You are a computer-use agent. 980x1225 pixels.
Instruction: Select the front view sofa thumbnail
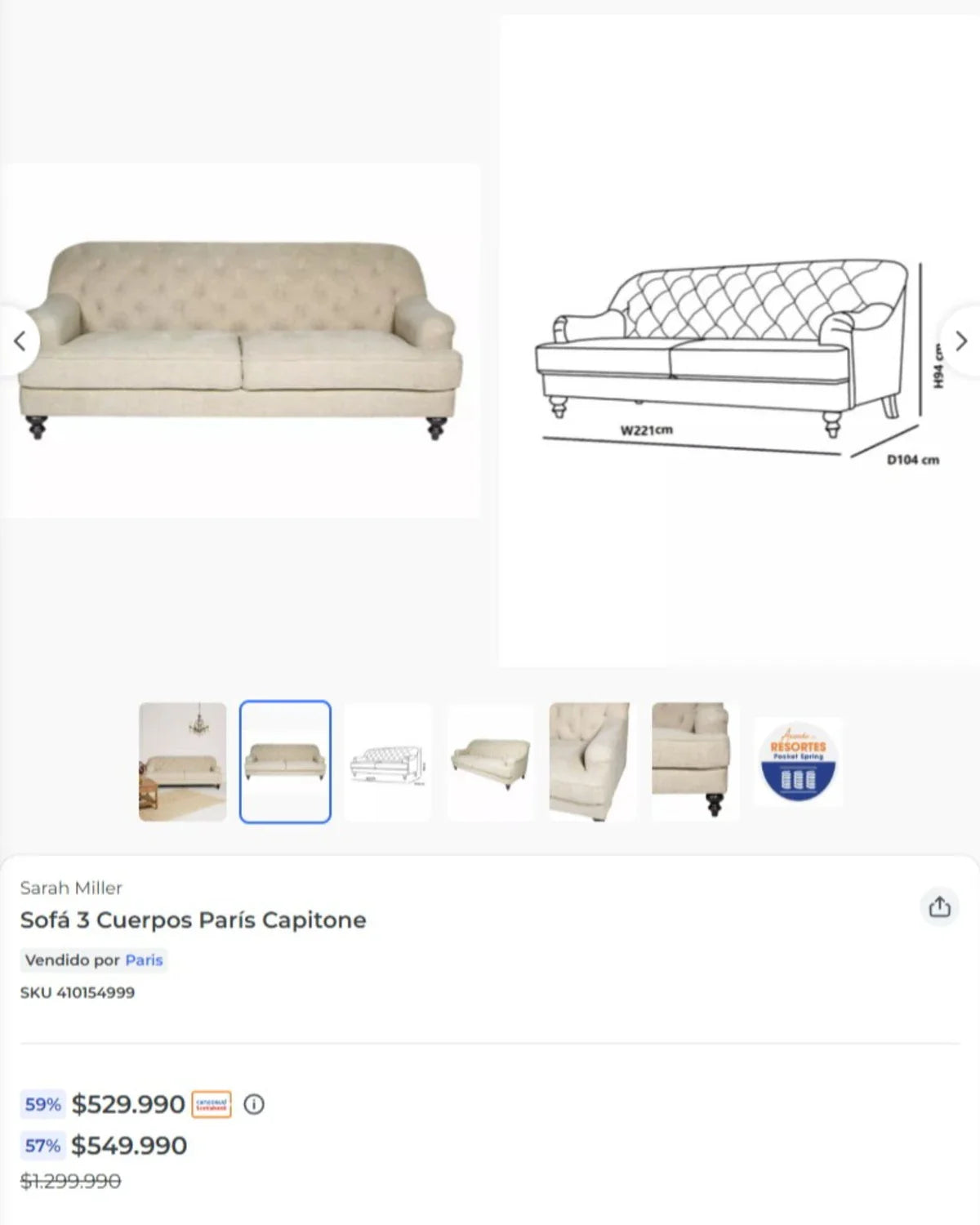click(x=285, y=761)
